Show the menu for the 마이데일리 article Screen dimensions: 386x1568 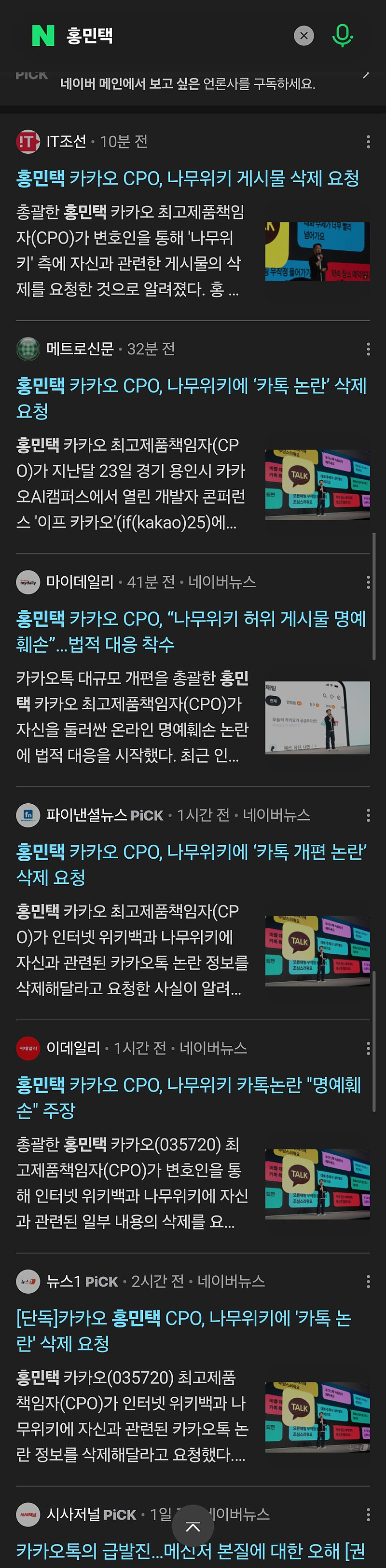(x=368, y=582)
